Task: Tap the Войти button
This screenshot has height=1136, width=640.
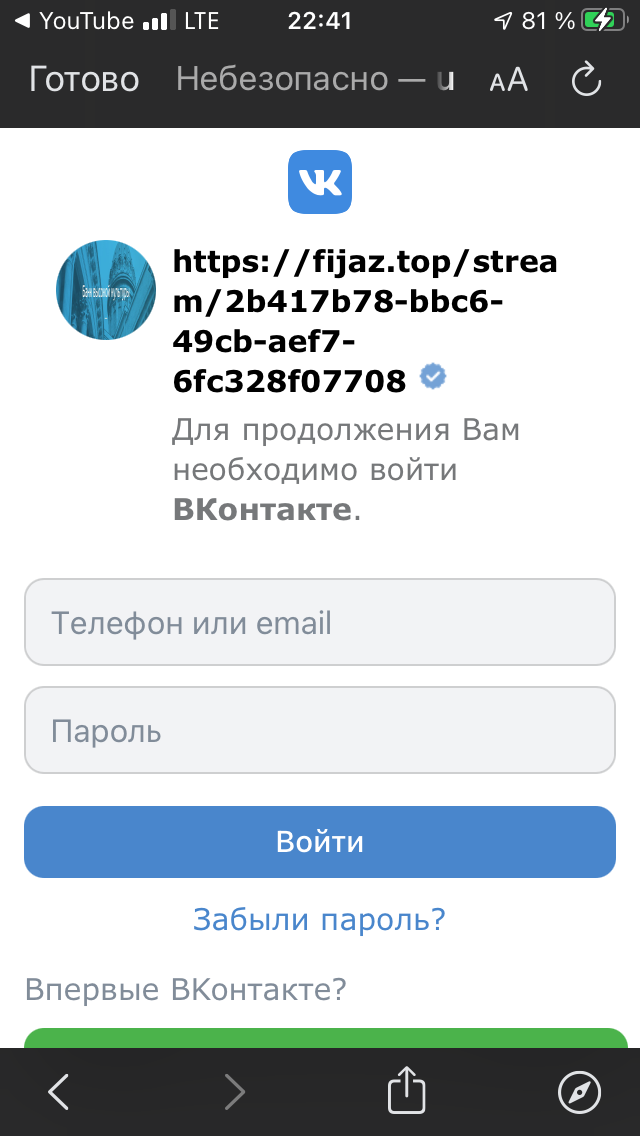Action: click(320, 841)
